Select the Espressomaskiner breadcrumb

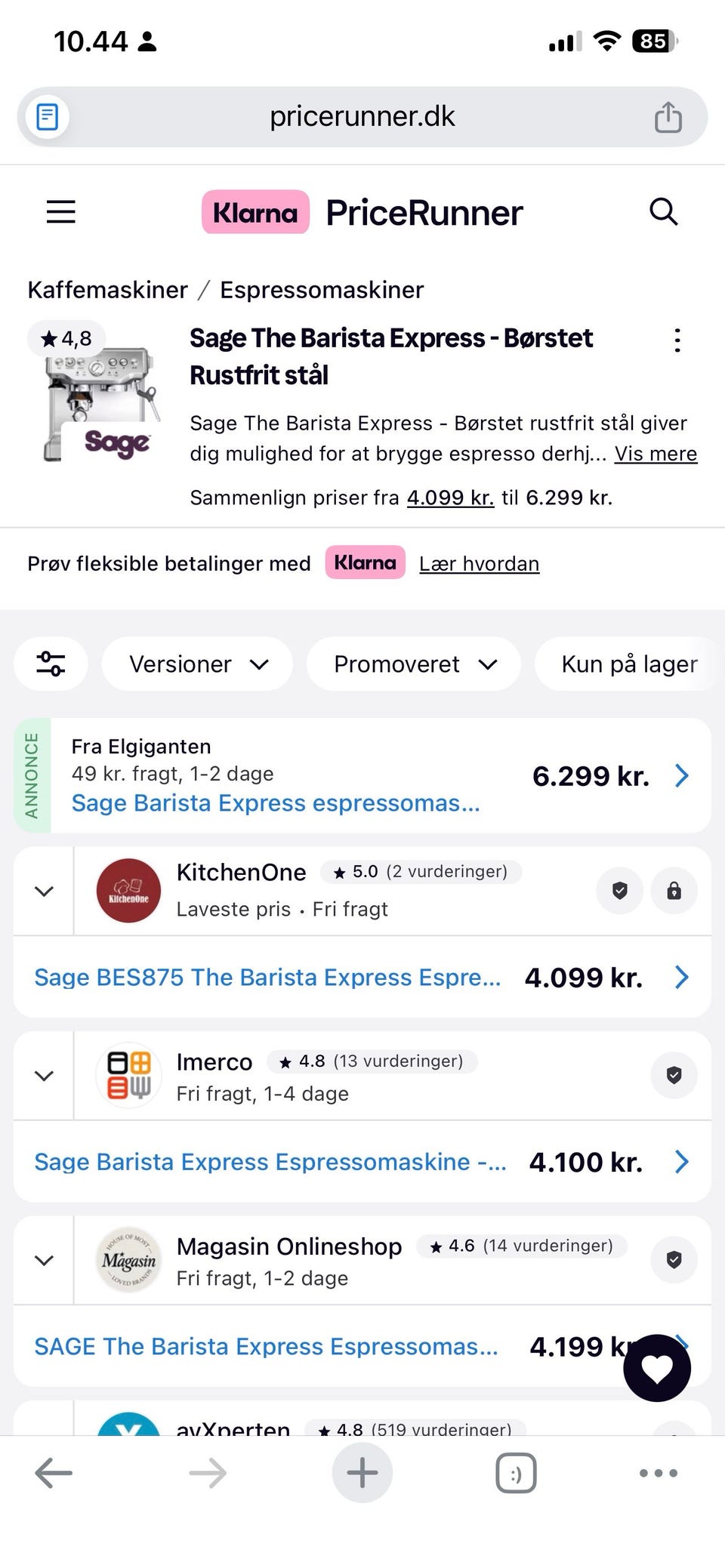point(322,290)
